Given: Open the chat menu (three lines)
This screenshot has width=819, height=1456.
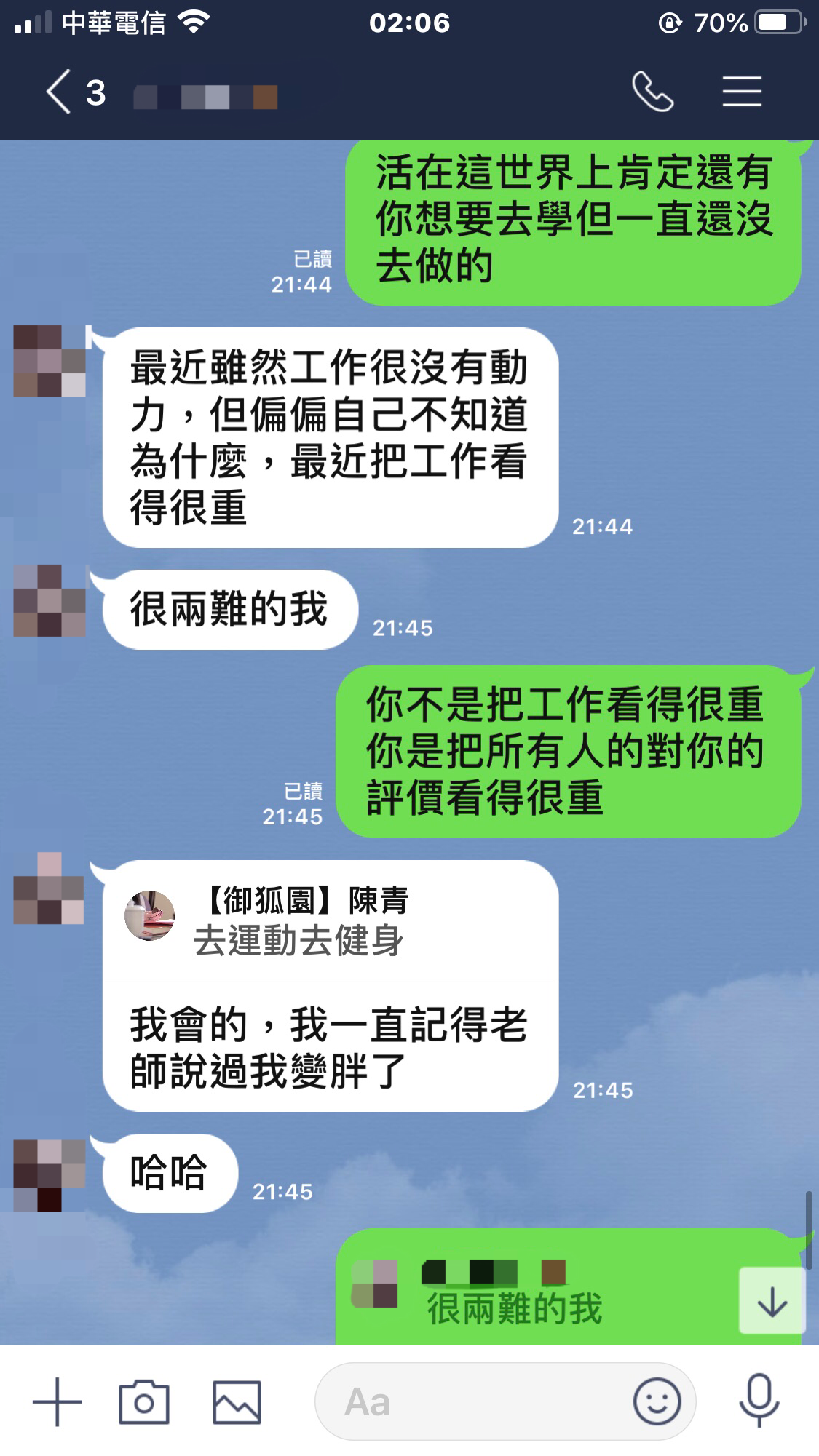Looking at the screenshot, I should [x=742, y=92].
